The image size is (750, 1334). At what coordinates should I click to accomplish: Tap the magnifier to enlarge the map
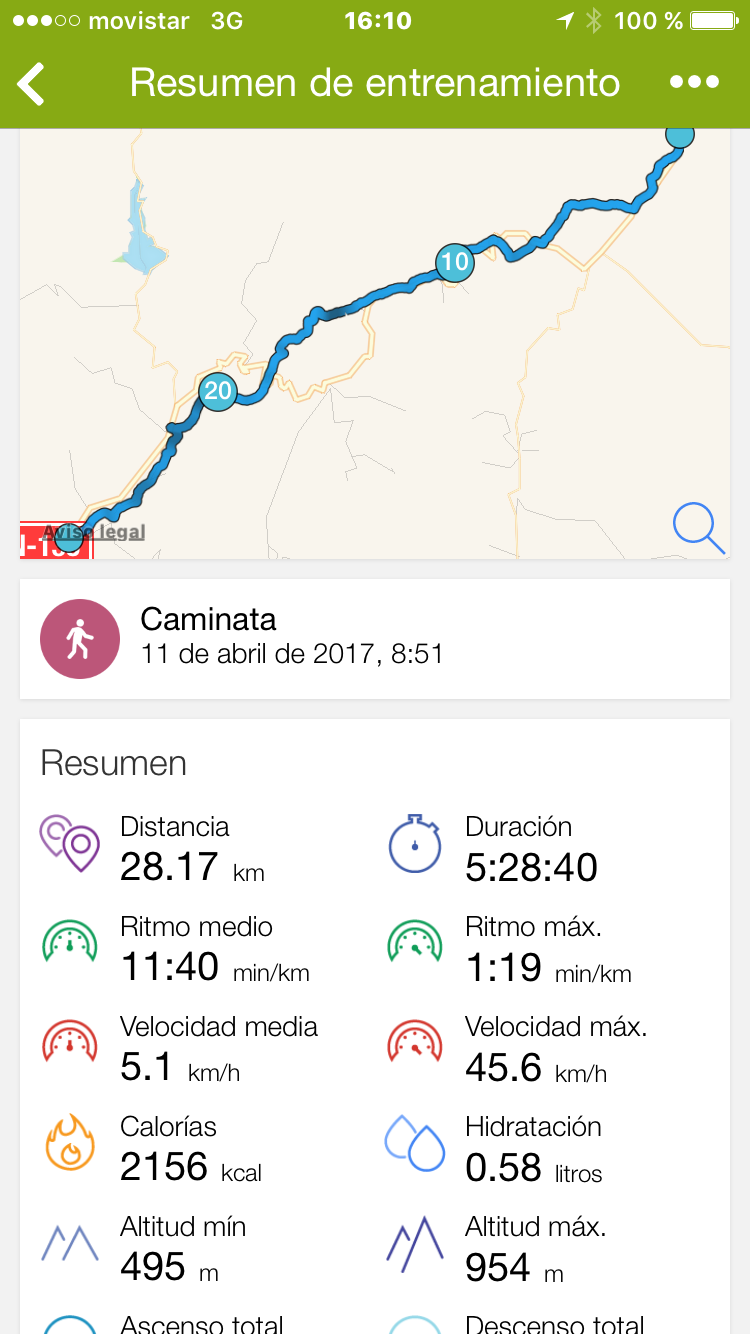[698, 528]
